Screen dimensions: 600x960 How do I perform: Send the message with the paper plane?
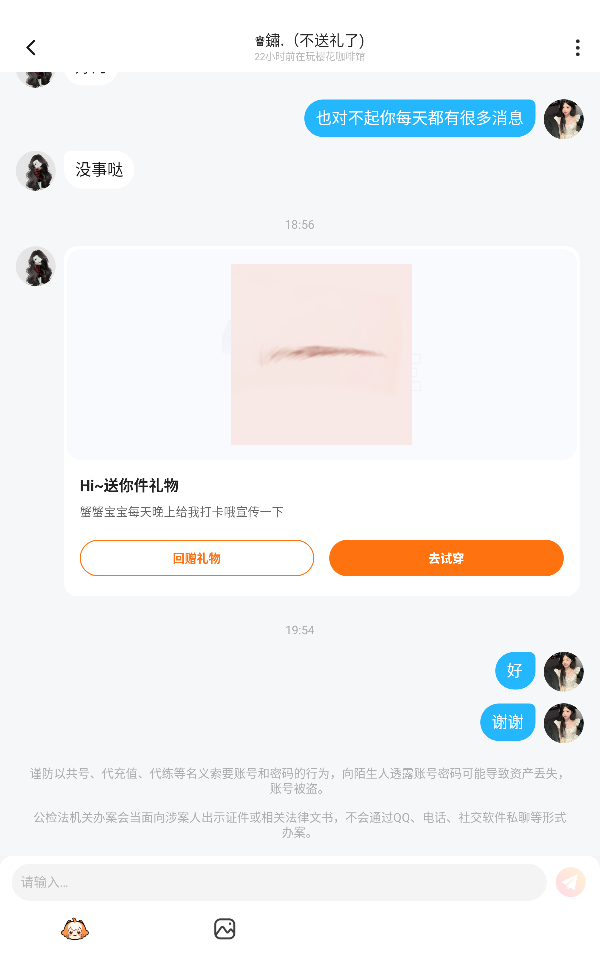pos(570,882)
